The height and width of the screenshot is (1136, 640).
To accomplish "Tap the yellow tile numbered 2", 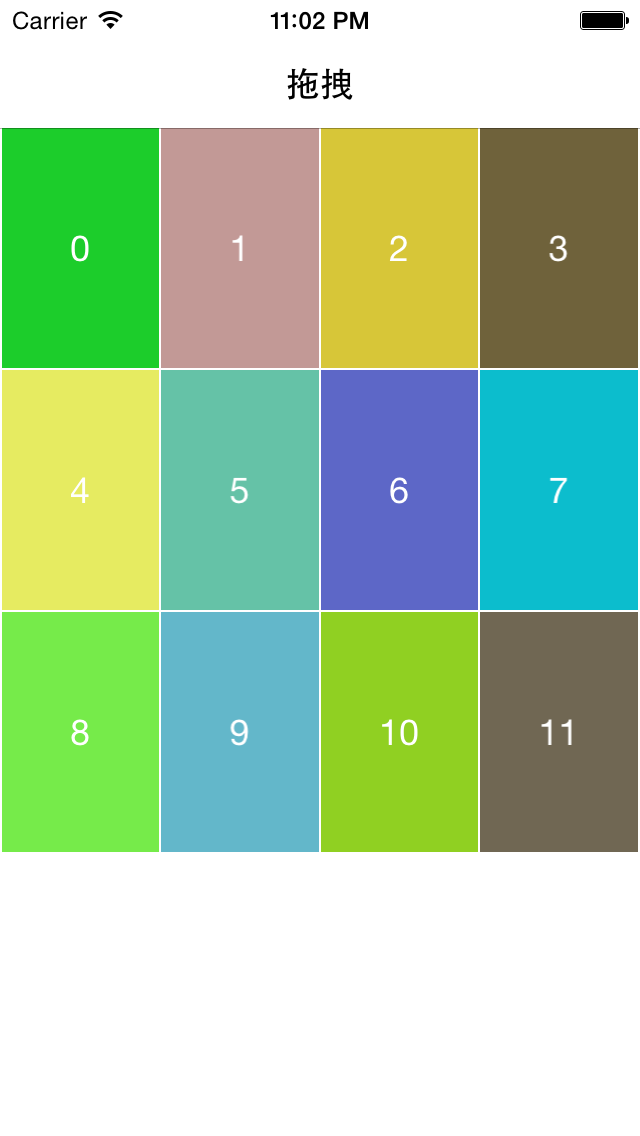I will coord(399,248).
